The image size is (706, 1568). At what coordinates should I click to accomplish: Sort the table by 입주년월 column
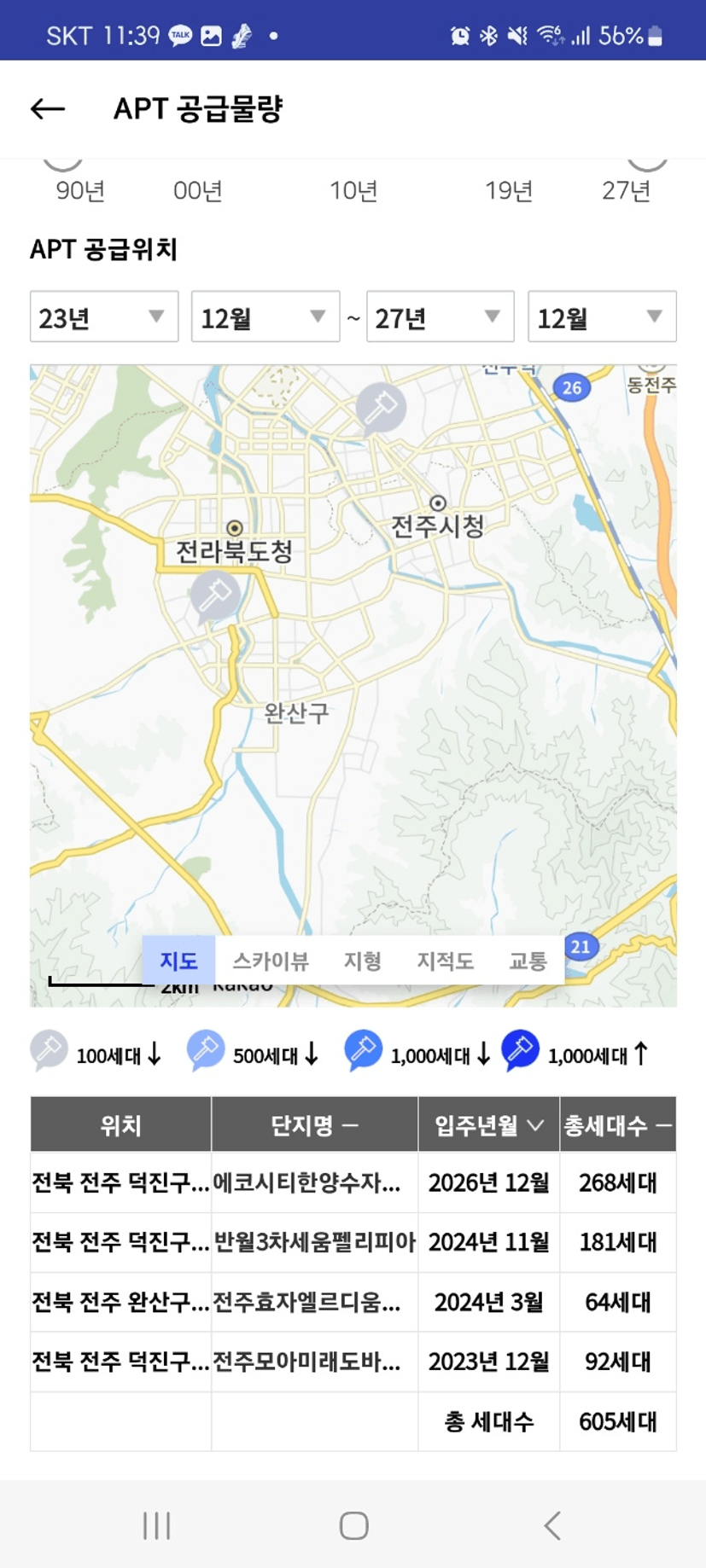(x=488, y=1125)
